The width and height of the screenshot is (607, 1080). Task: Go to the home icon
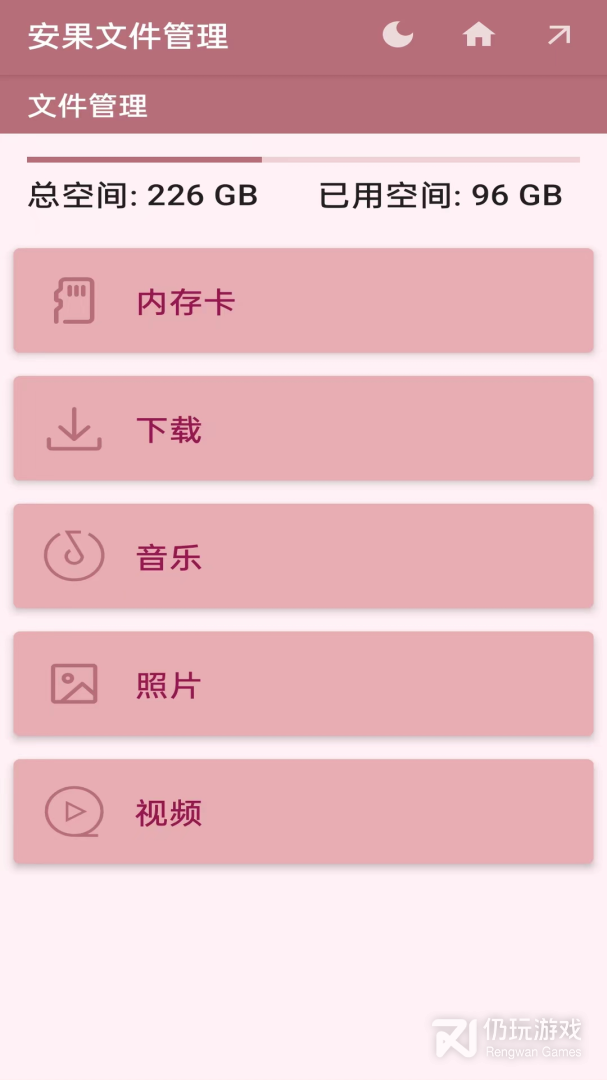[479, 36]
